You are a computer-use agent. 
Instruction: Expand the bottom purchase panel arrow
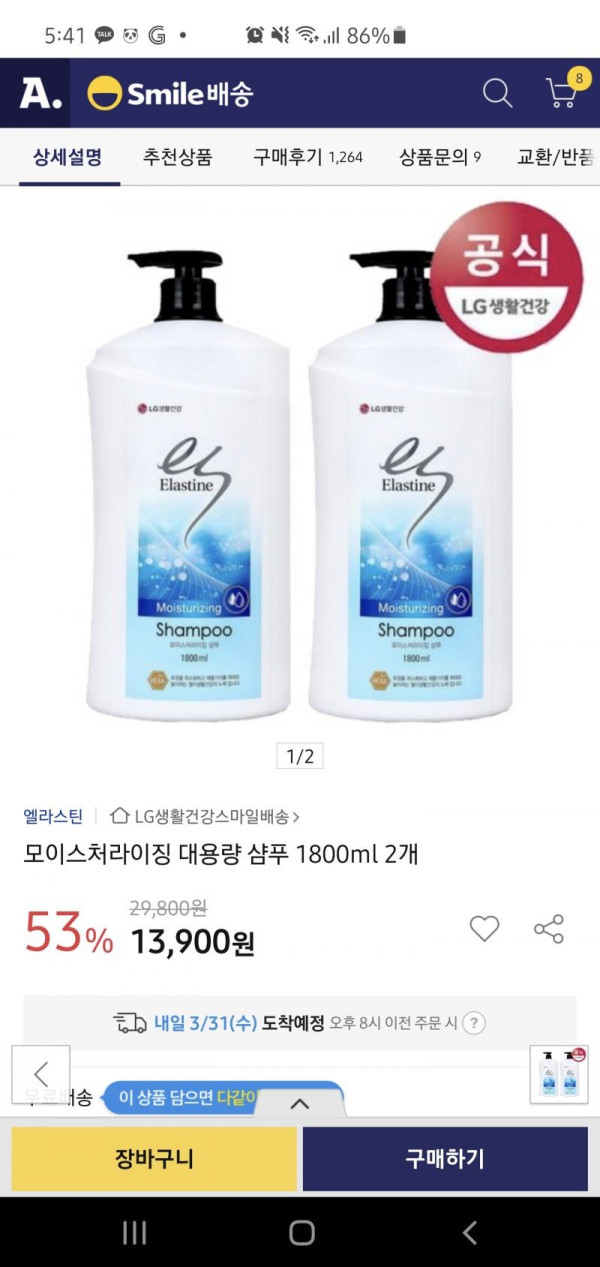point(299,1104)
